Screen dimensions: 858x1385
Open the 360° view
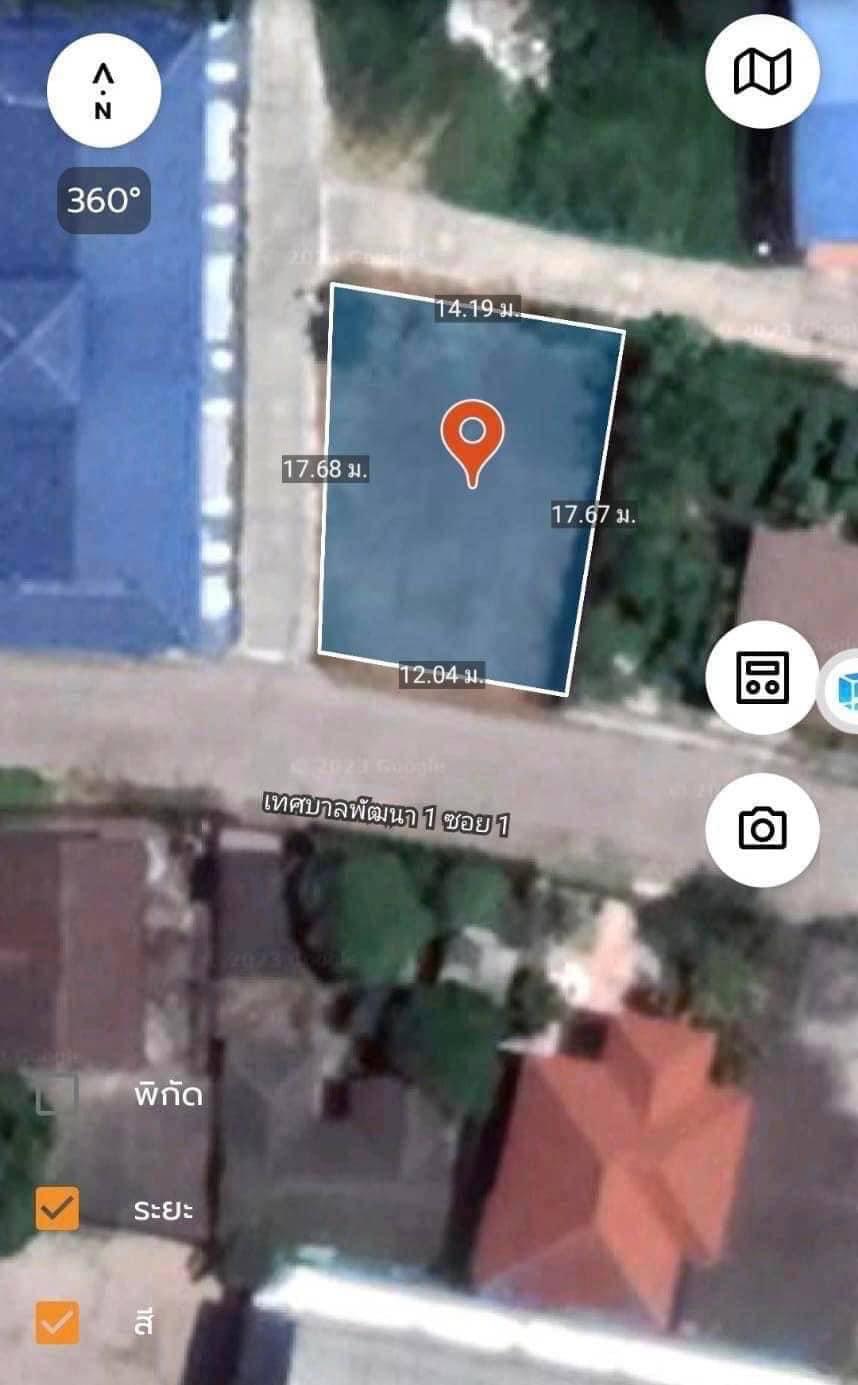click(104, 200)
